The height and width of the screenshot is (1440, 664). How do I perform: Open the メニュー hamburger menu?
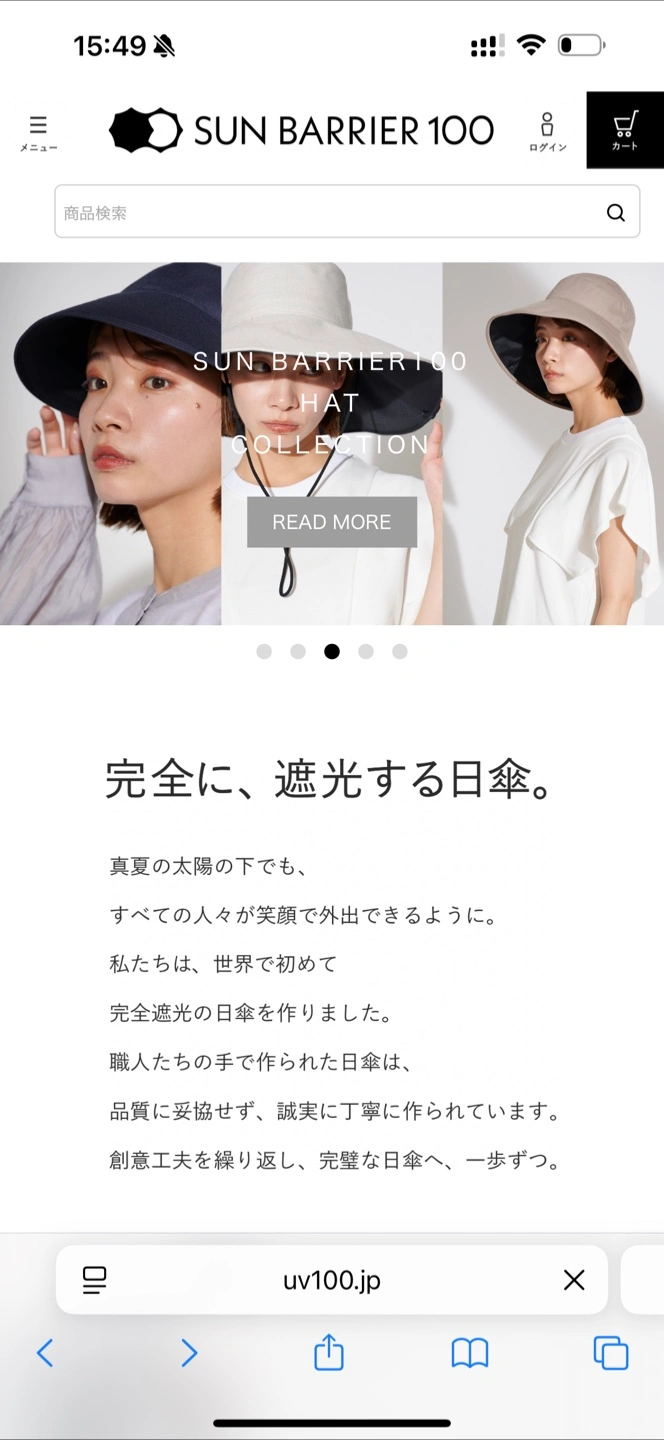point(38,132)
